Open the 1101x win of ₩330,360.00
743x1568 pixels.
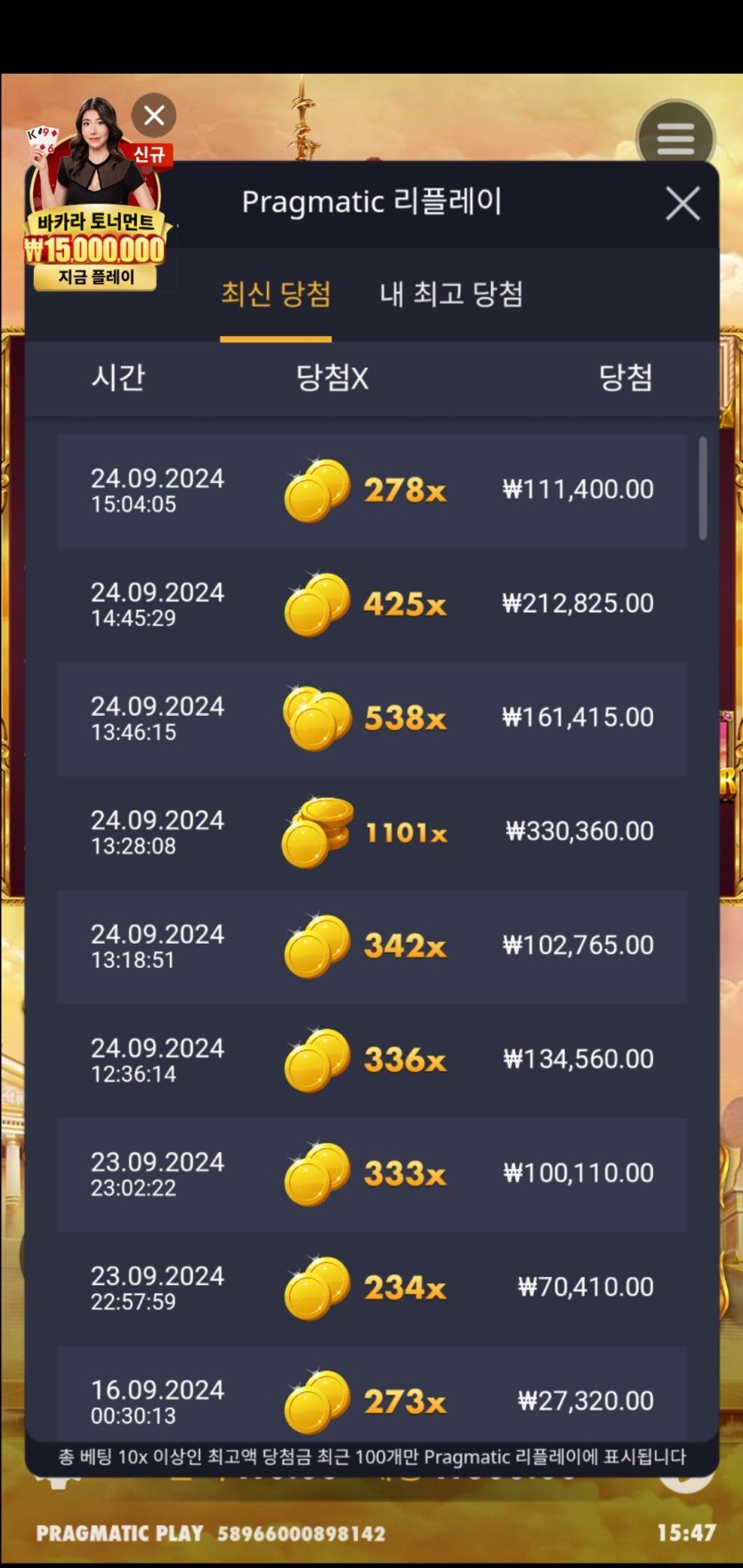[x=371, y=832]
